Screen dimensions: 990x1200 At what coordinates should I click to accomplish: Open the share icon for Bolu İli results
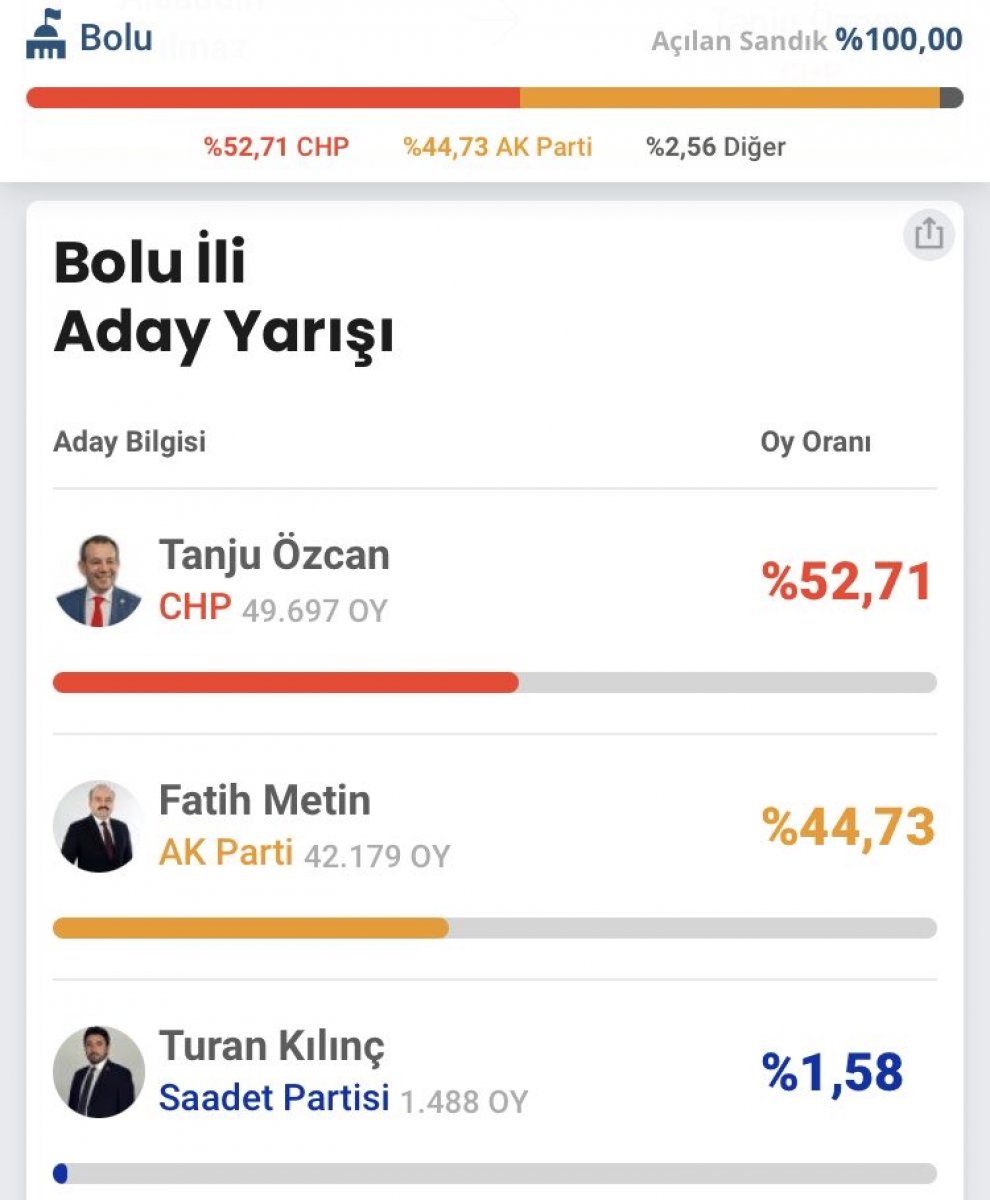coord(929,236)
